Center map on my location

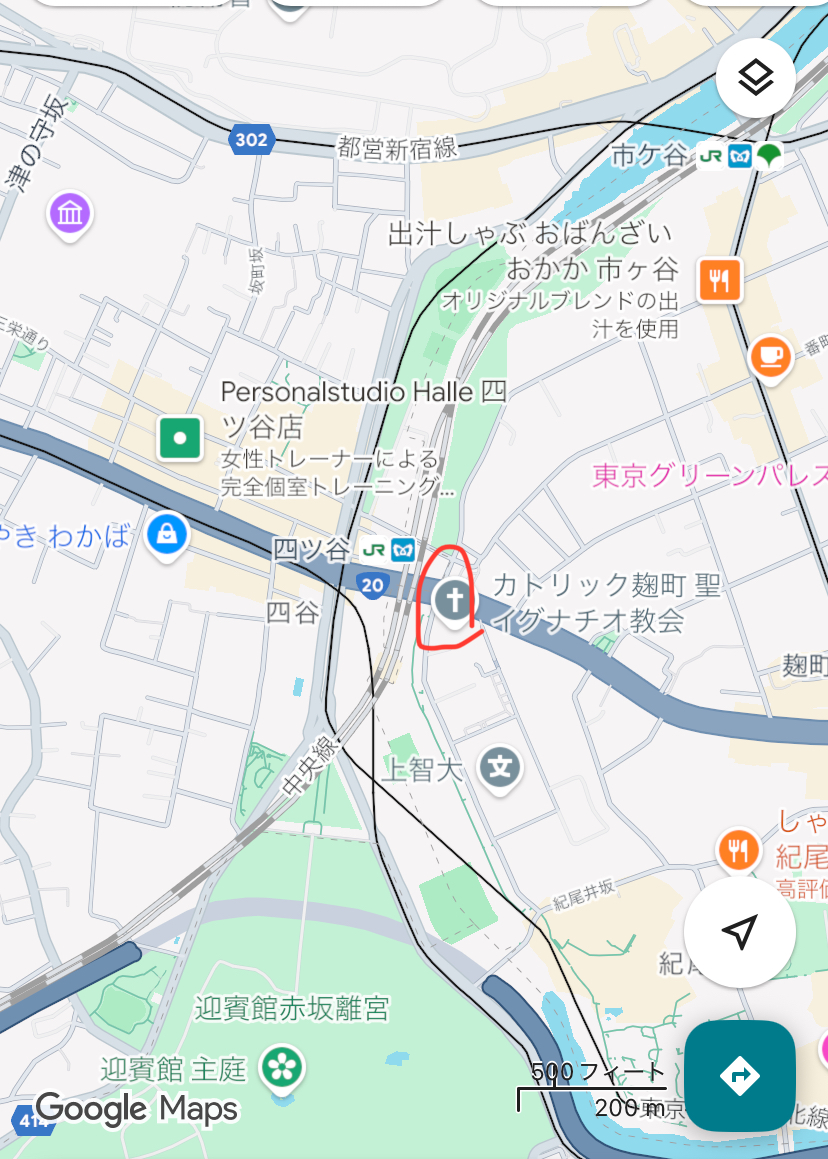[739, 932]
